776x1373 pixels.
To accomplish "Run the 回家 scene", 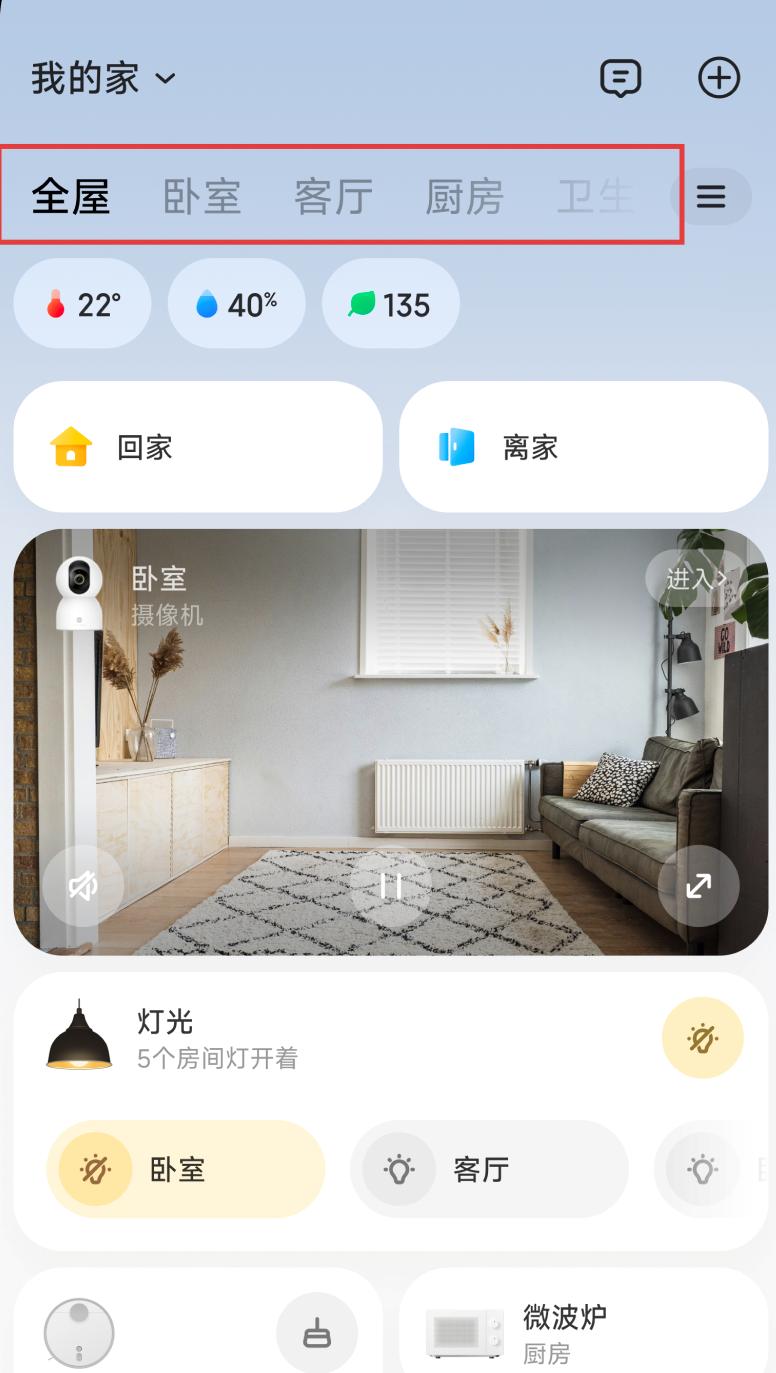I will point(197,447).
